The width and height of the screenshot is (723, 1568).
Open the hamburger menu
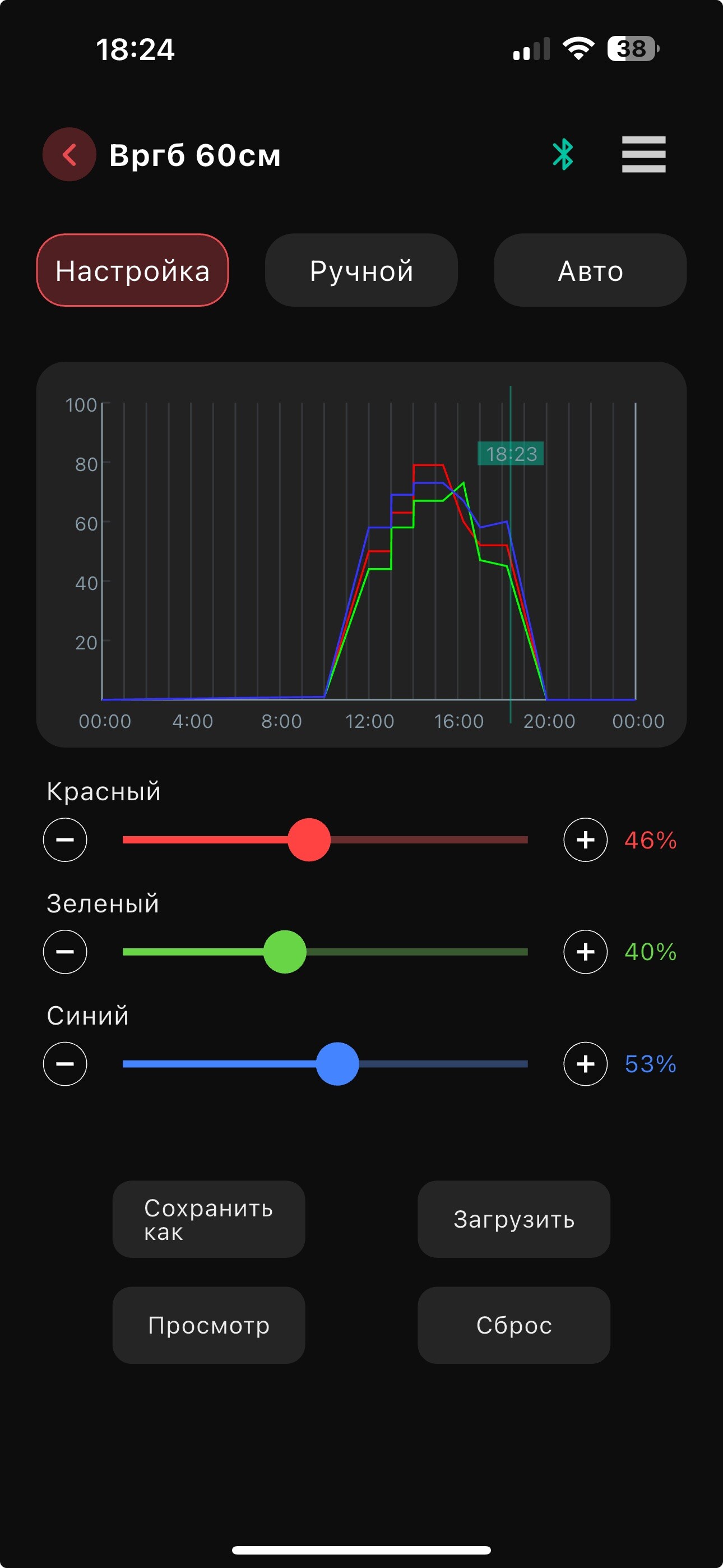[643, 154]
